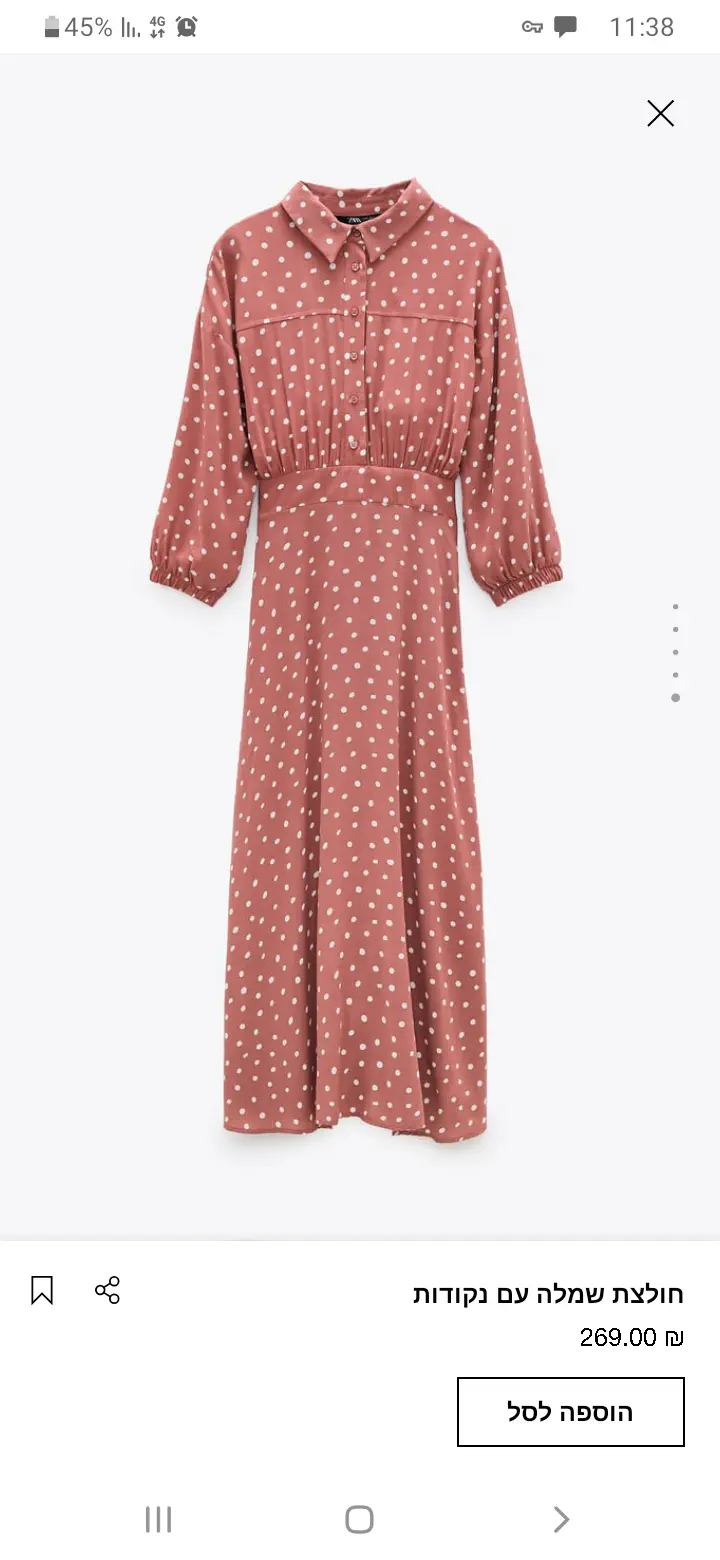Close the product view with the X
This screenshot has height=1560, width=720.
[660, 114]
